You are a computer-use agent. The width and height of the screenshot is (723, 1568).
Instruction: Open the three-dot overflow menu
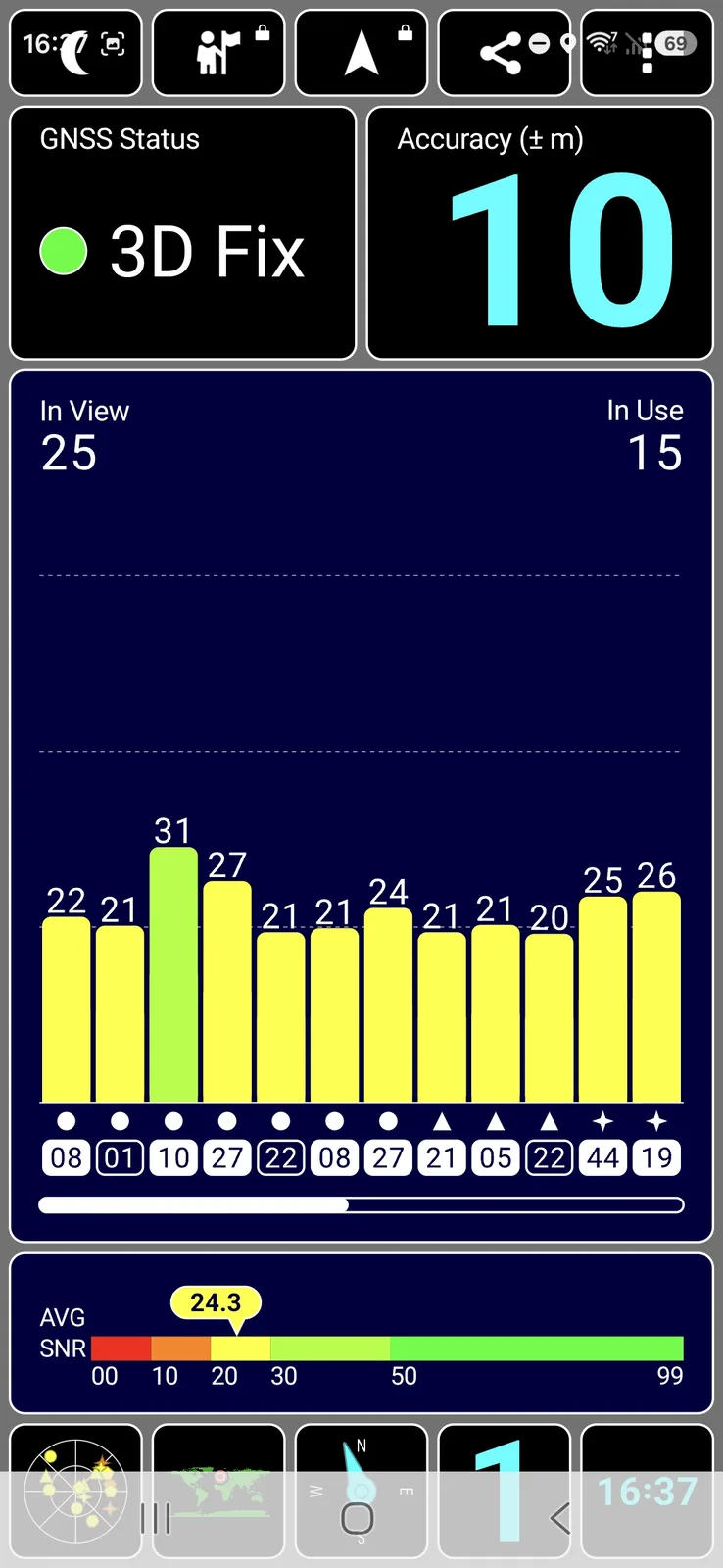point(647,55)
